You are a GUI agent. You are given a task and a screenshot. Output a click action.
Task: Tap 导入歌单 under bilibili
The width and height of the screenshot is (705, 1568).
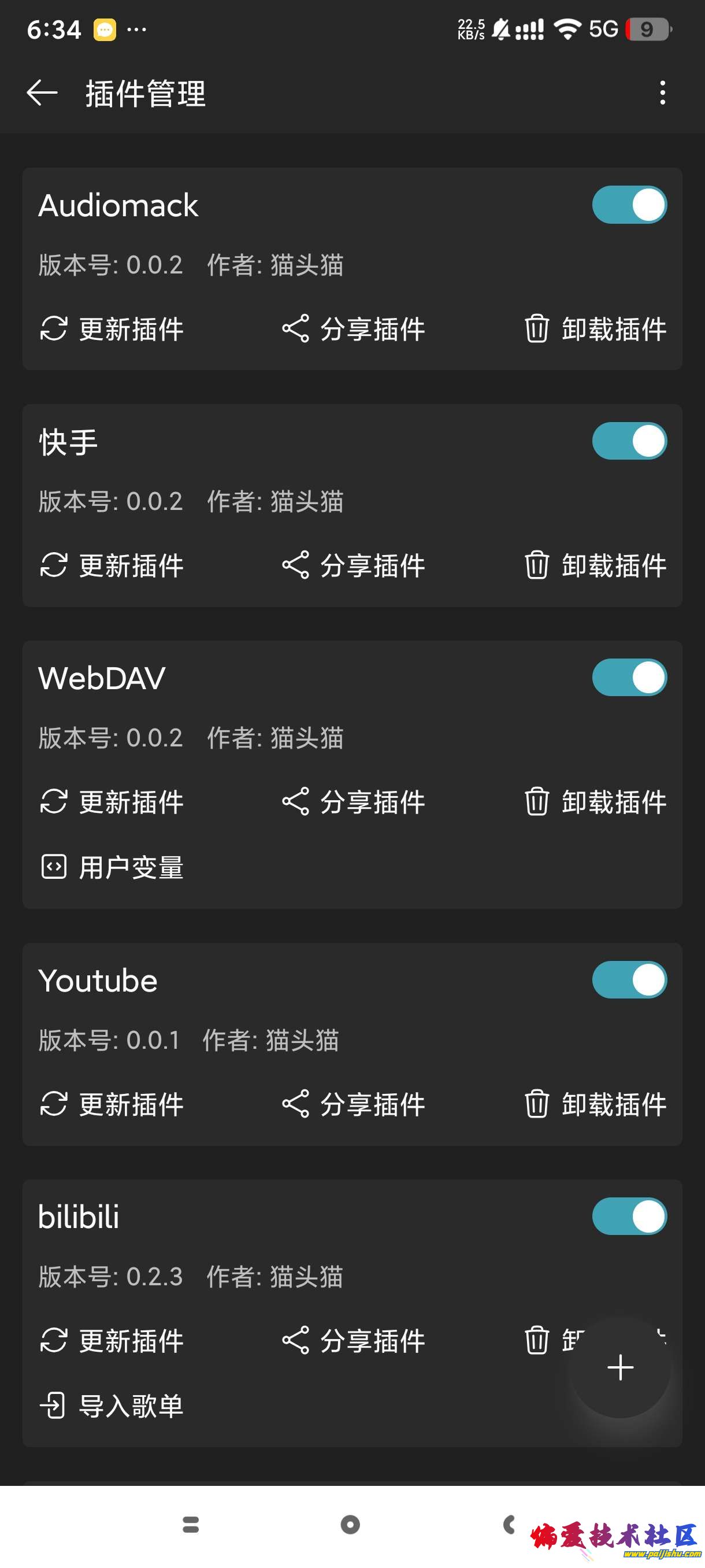[x=112, y=1406]
